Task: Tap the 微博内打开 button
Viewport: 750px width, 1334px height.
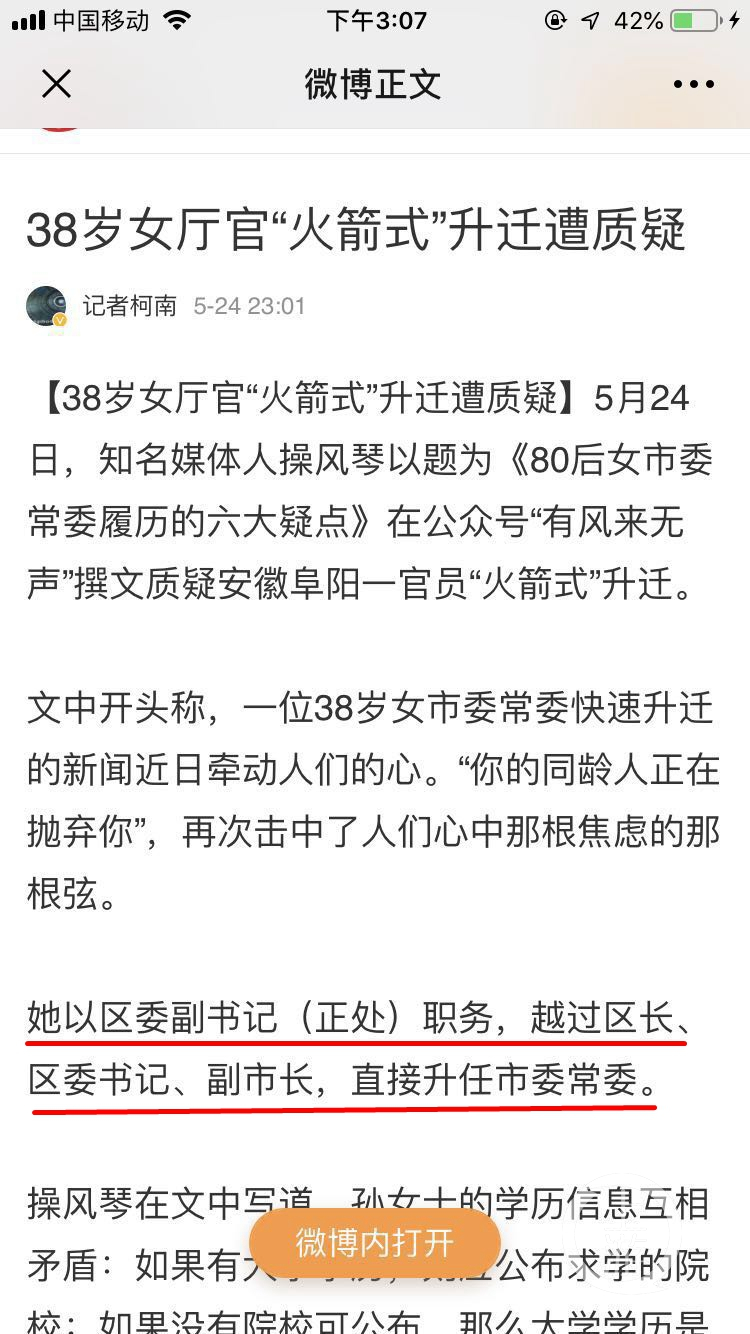Action: click(x=375, y=1243)
